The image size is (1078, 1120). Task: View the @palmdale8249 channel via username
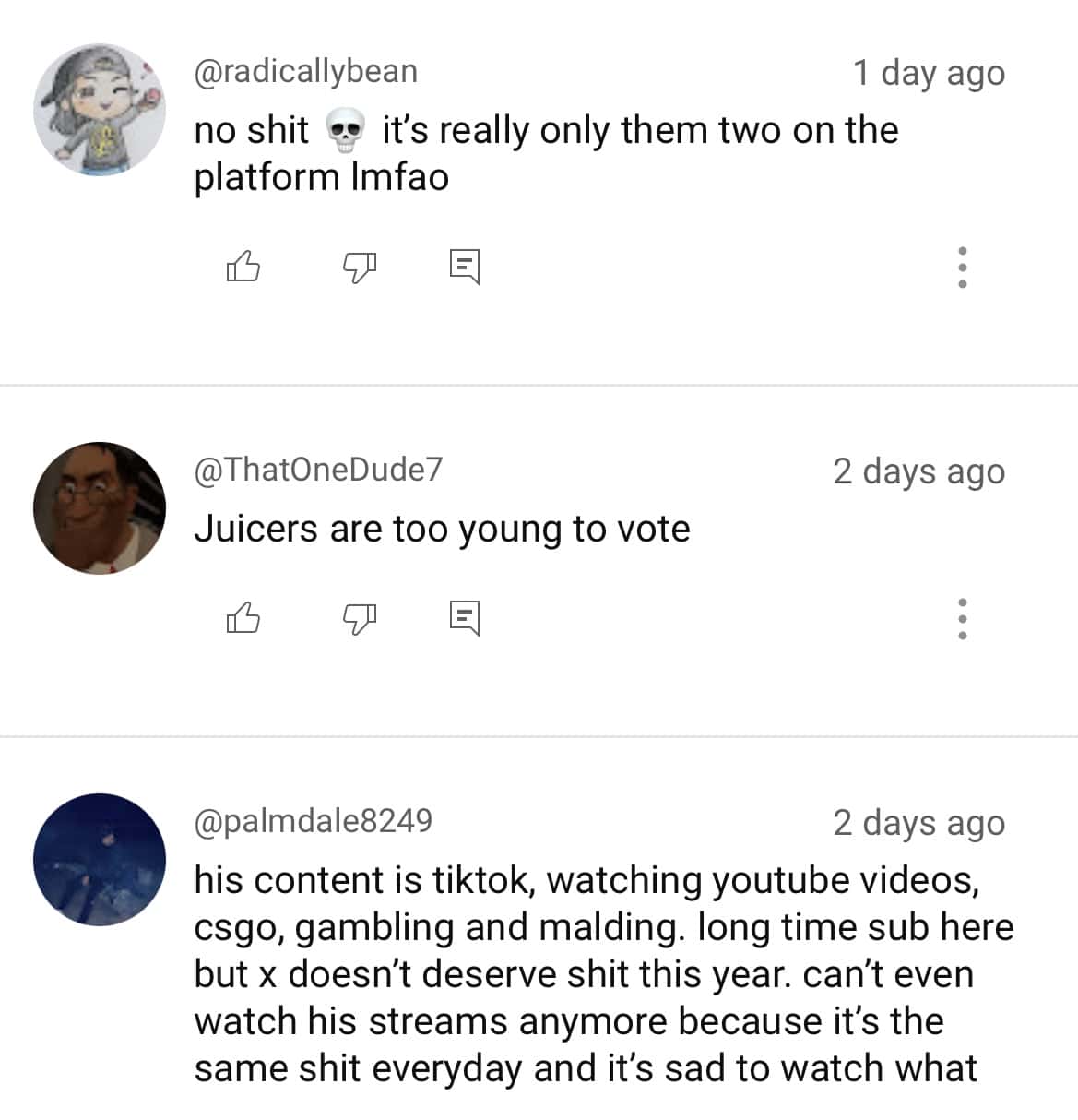[x=313, y=820]
